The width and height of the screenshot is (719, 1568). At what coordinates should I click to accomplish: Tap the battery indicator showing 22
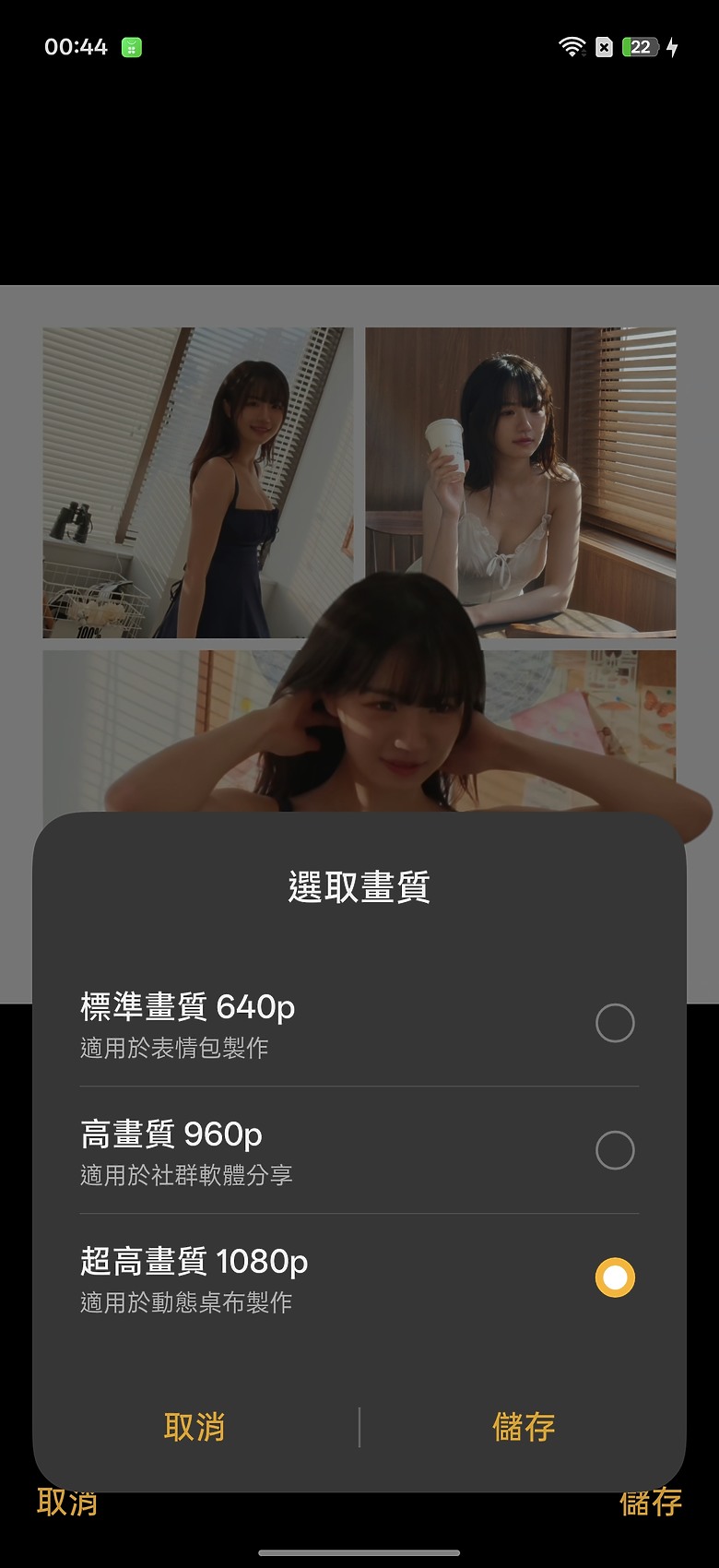point(638,46)
